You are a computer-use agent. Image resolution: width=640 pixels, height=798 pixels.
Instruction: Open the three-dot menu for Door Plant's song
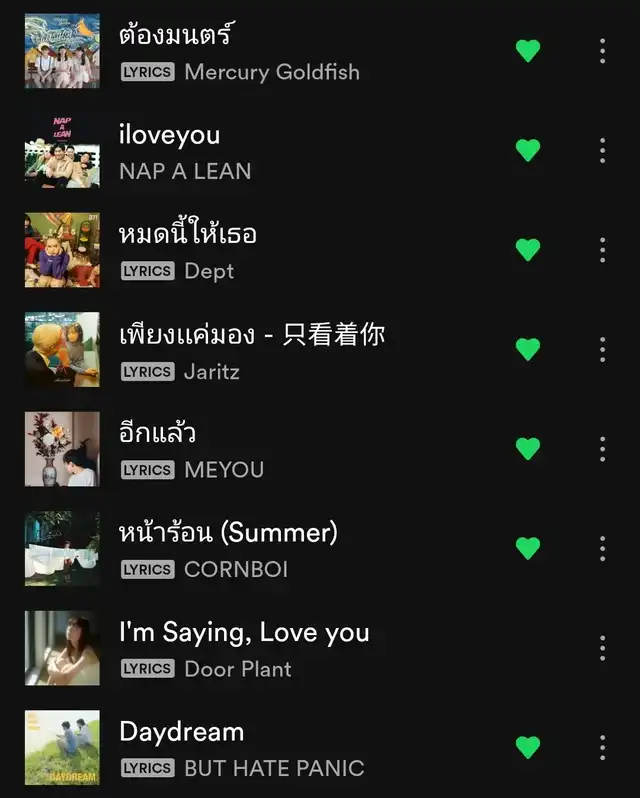(602, 648)
